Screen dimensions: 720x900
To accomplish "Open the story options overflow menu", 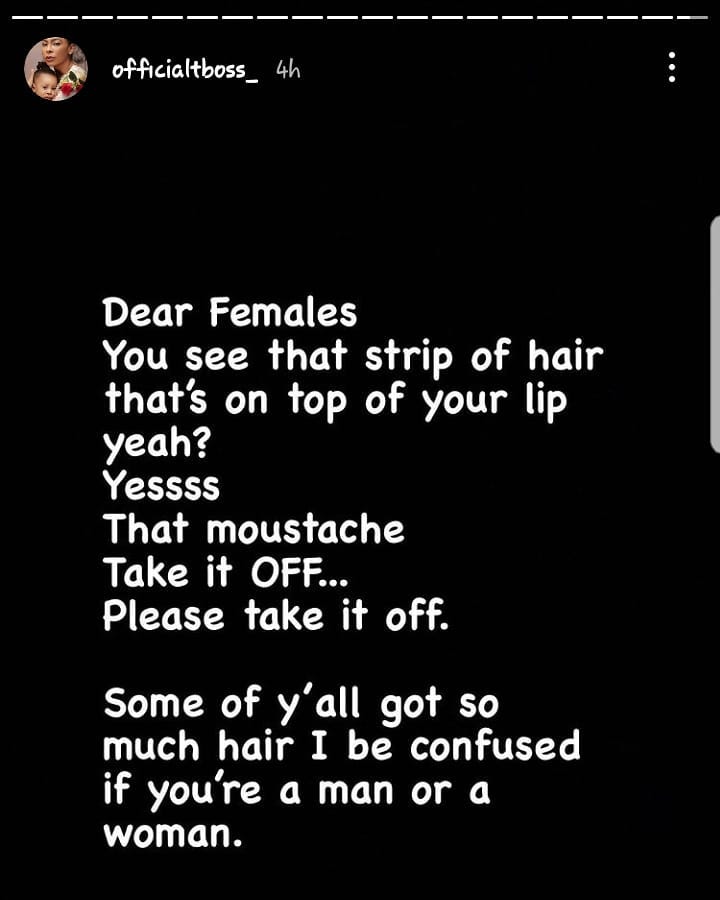I will click(x=672, y=67).
